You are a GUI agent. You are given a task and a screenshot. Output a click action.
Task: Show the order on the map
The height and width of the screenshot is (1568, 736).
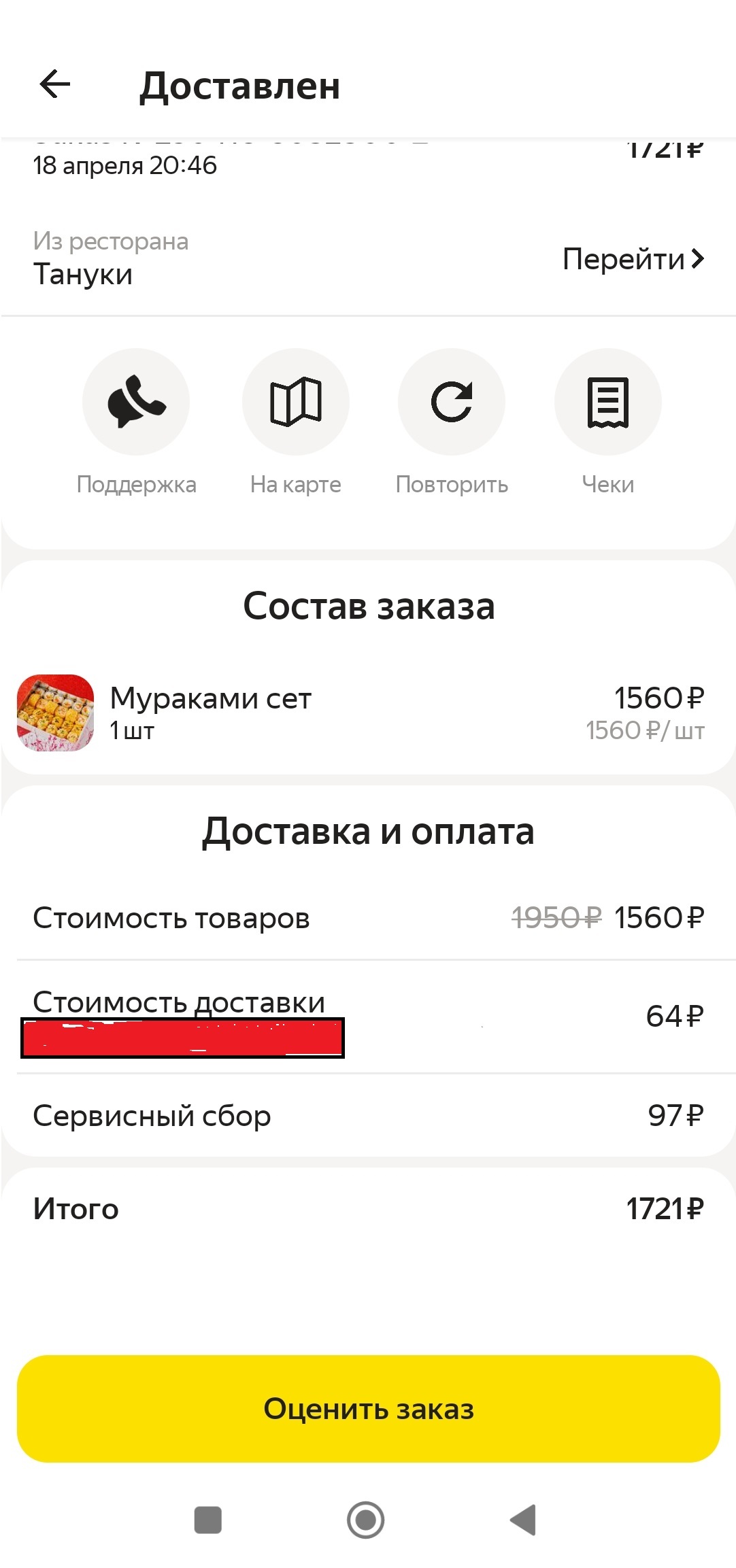point(296,403)
